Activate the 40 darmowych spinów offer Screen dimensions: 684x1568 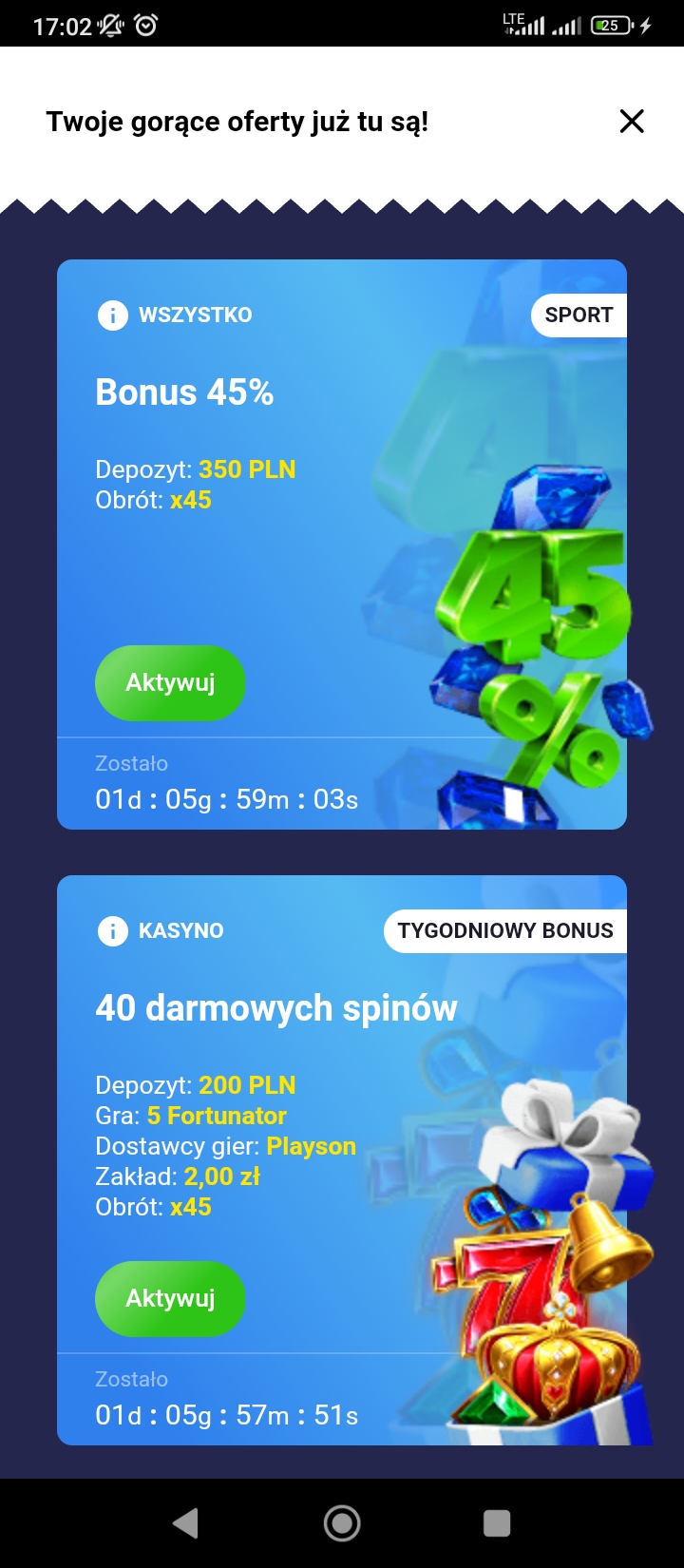point(170,1298)
